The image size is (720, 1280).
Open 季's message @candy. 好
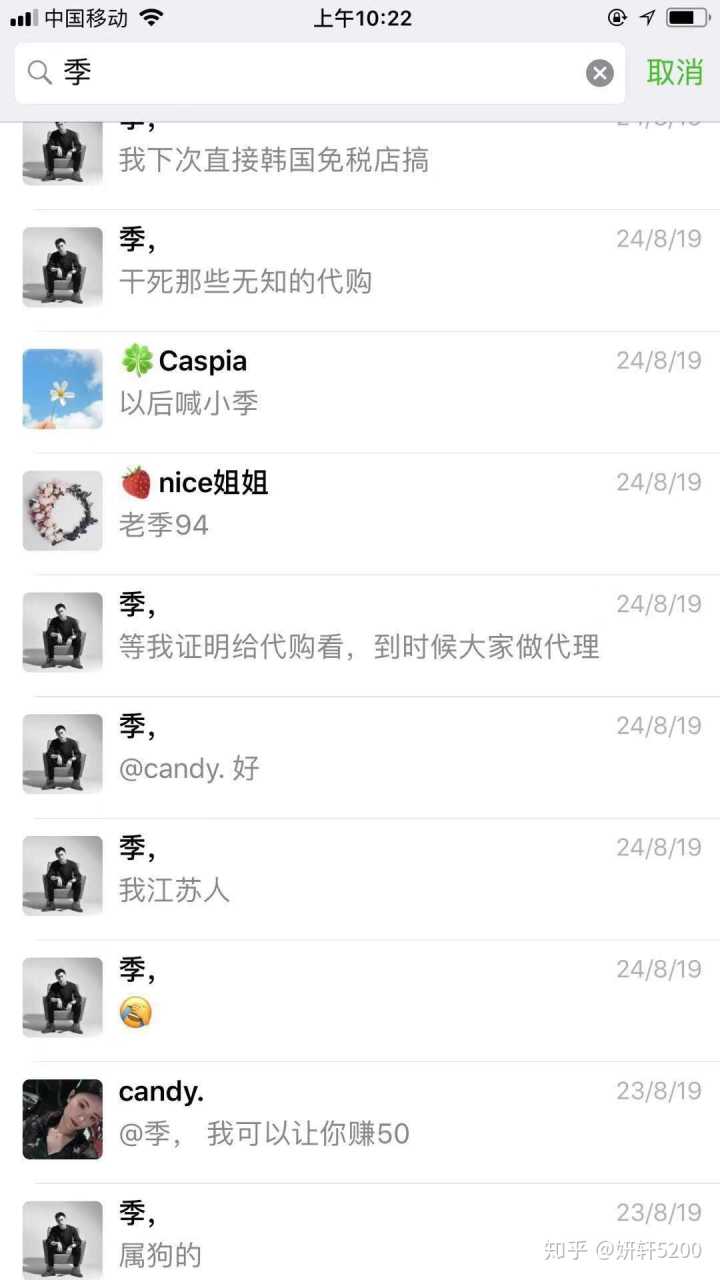click(360, 756)
